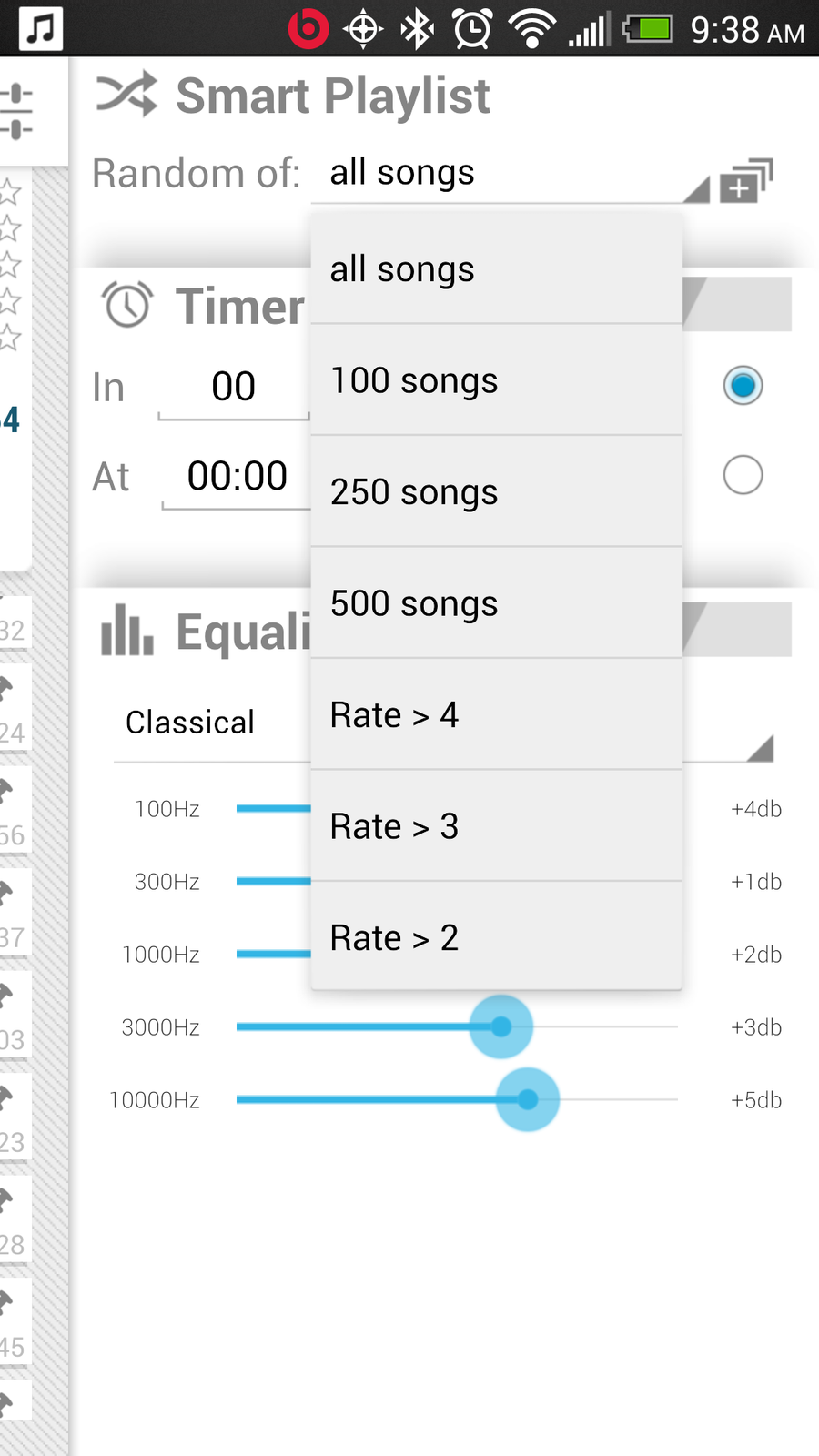The image size is (819, 1456).
Task: Select the empty radio button below
Action: tap(743, 474)
